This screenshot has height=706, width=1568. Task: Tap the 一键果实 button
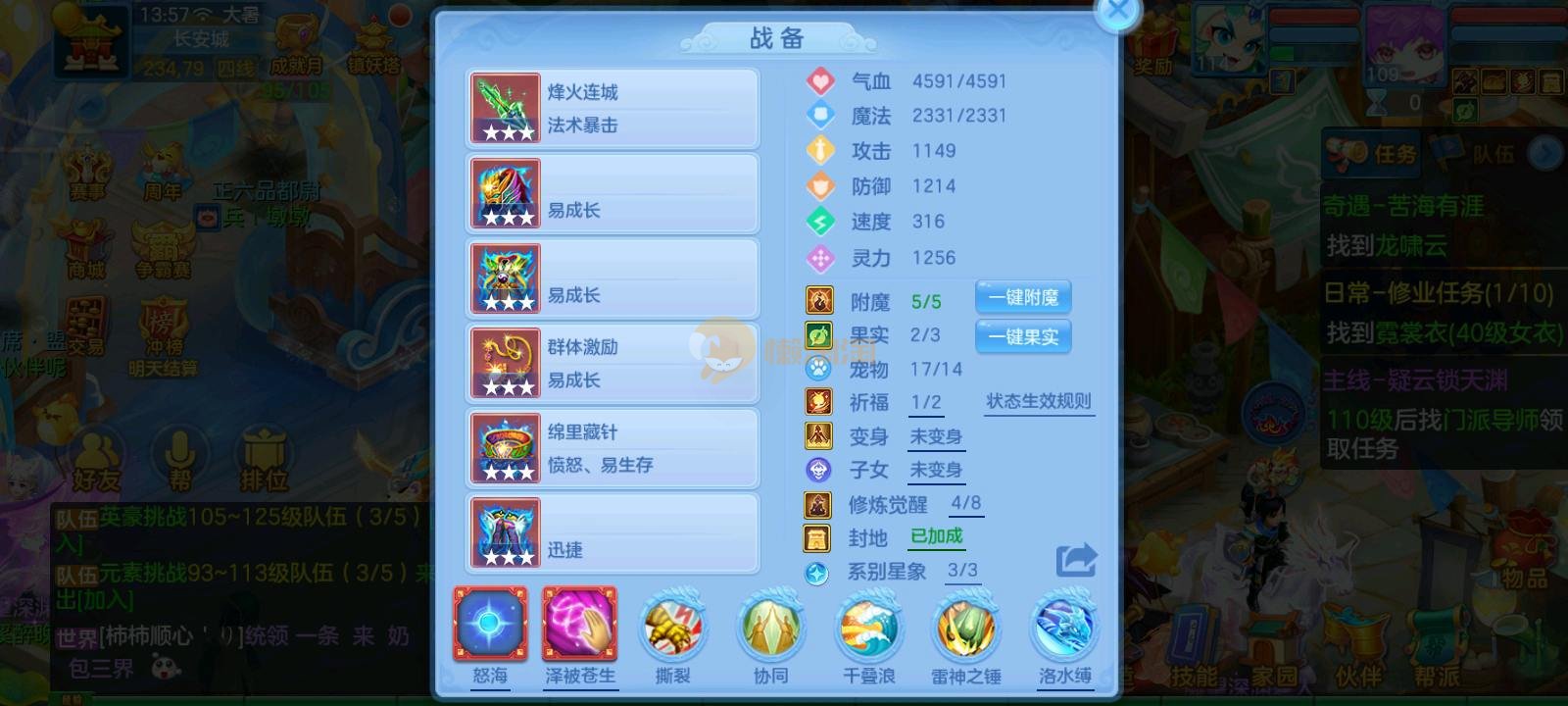tap(1023, 336)
